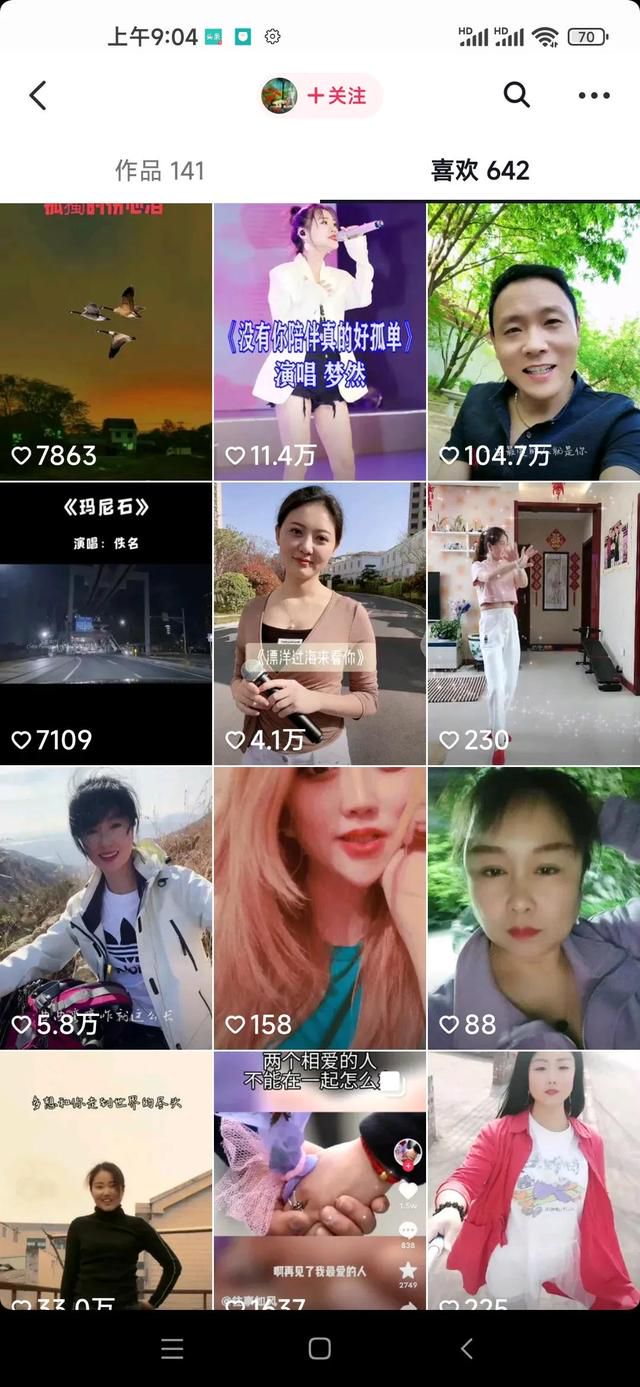Open the indoor dancing video with 230 likes
The height and width of the screenshot is (1387, 640).
click(534, 624)
